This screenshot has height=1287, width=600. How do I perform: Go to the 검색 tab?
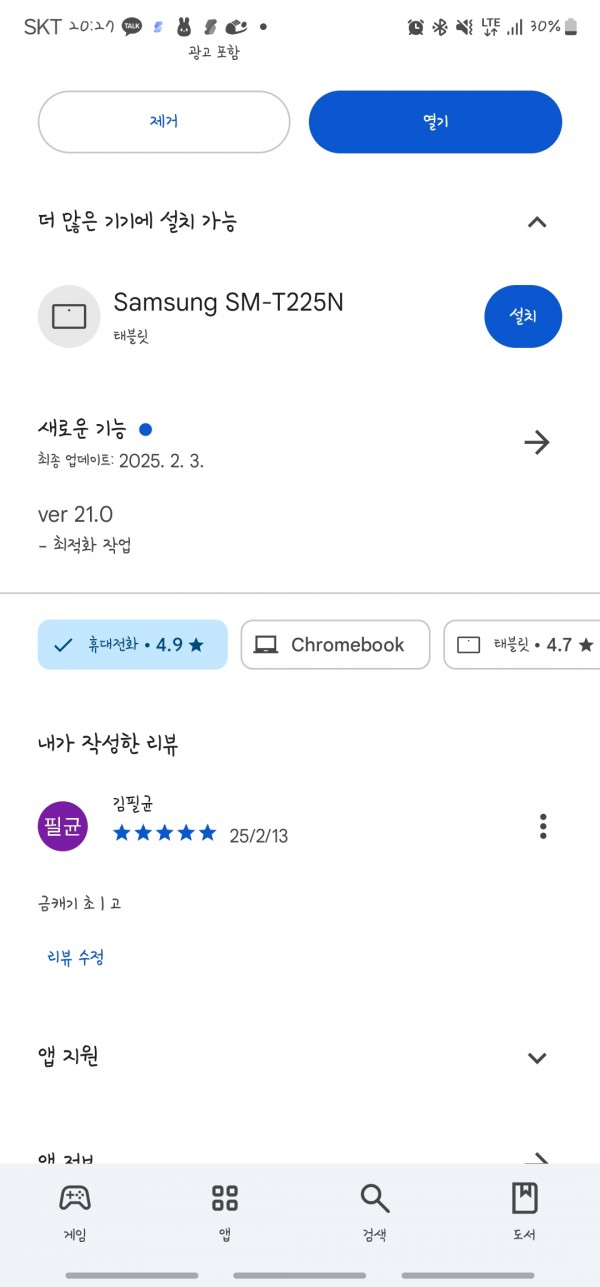pyautogui.click(x=375, y=1212)
